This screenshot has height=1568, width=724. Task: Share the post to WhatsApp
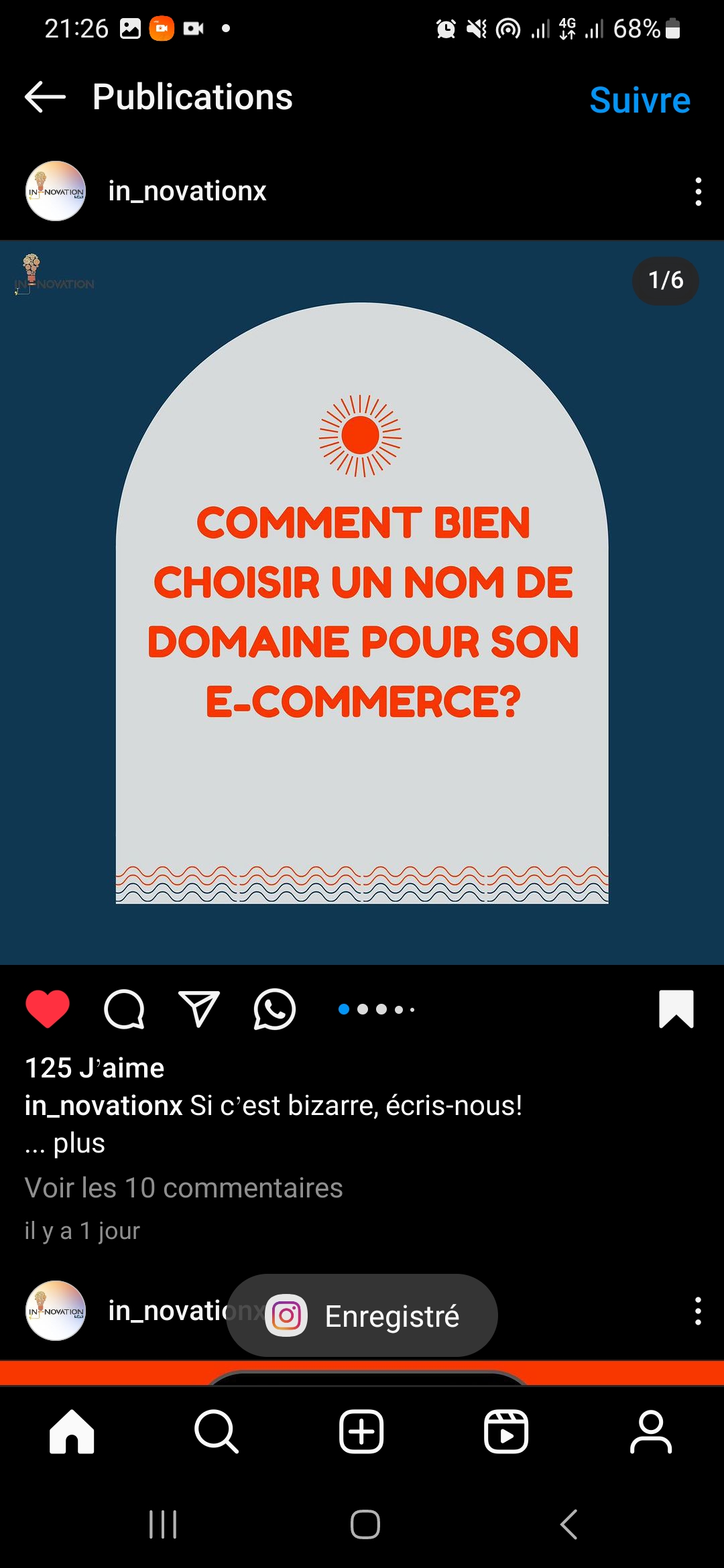coord(274,1008)
